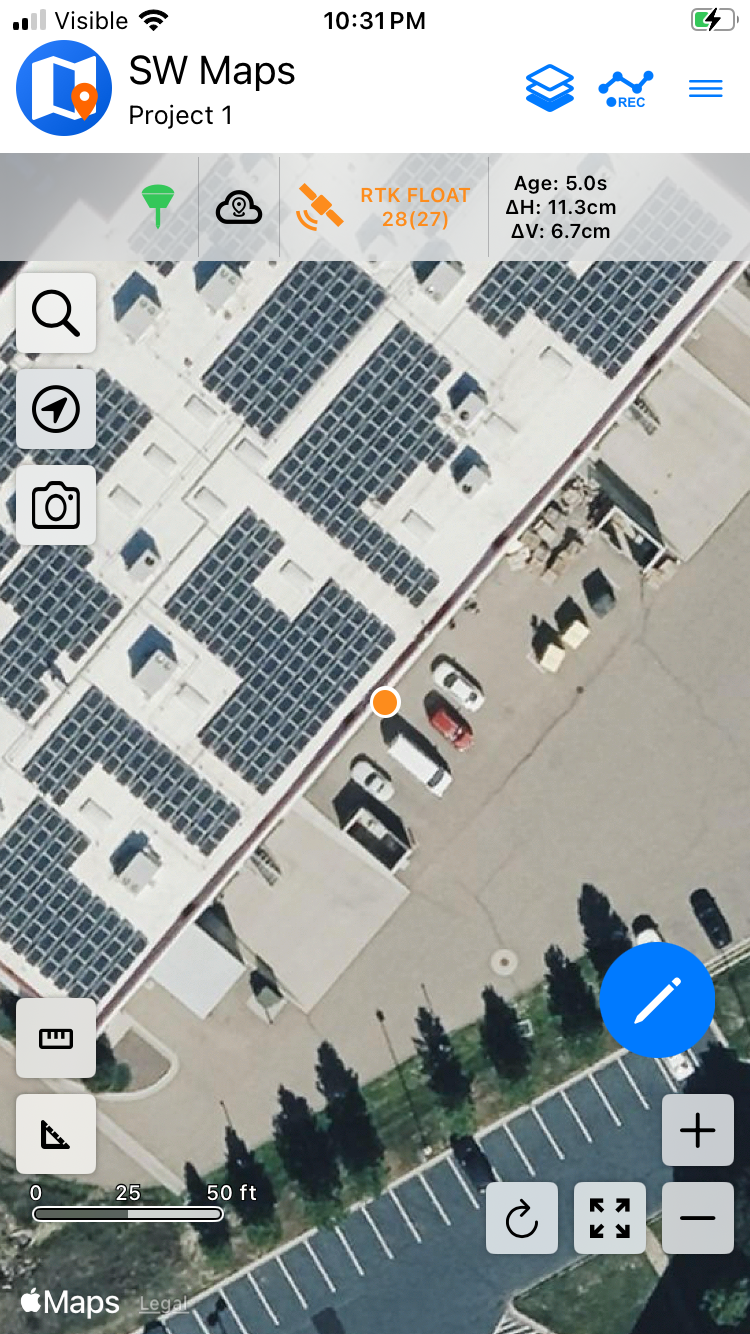This screenshot has width=750, height=1334.
Task: Tap the blue pencil edit button
Action: pos(657,999)
